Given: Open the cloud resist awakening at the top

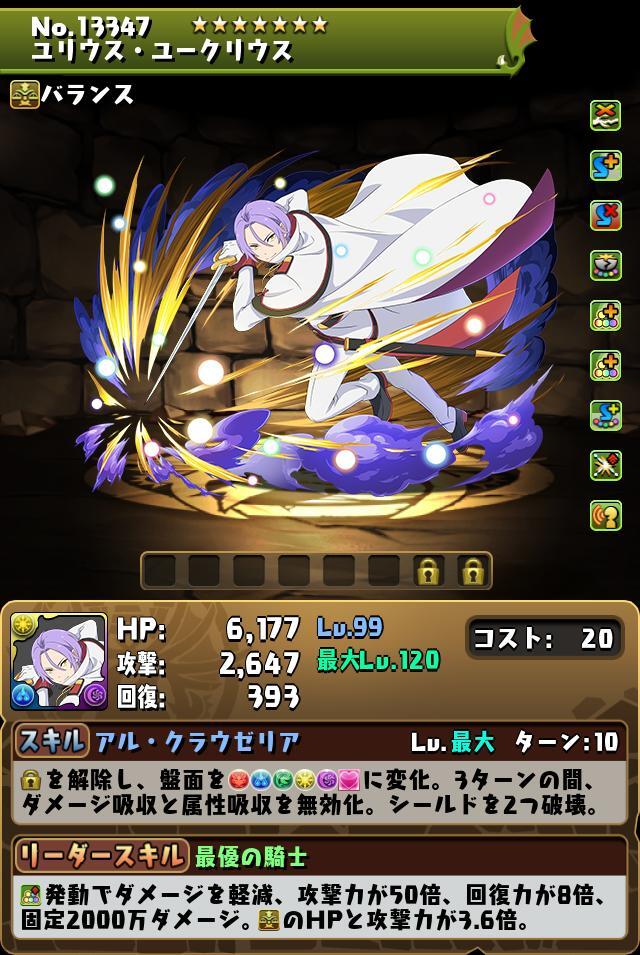Looking at the screenshot, I should point(605,116).
